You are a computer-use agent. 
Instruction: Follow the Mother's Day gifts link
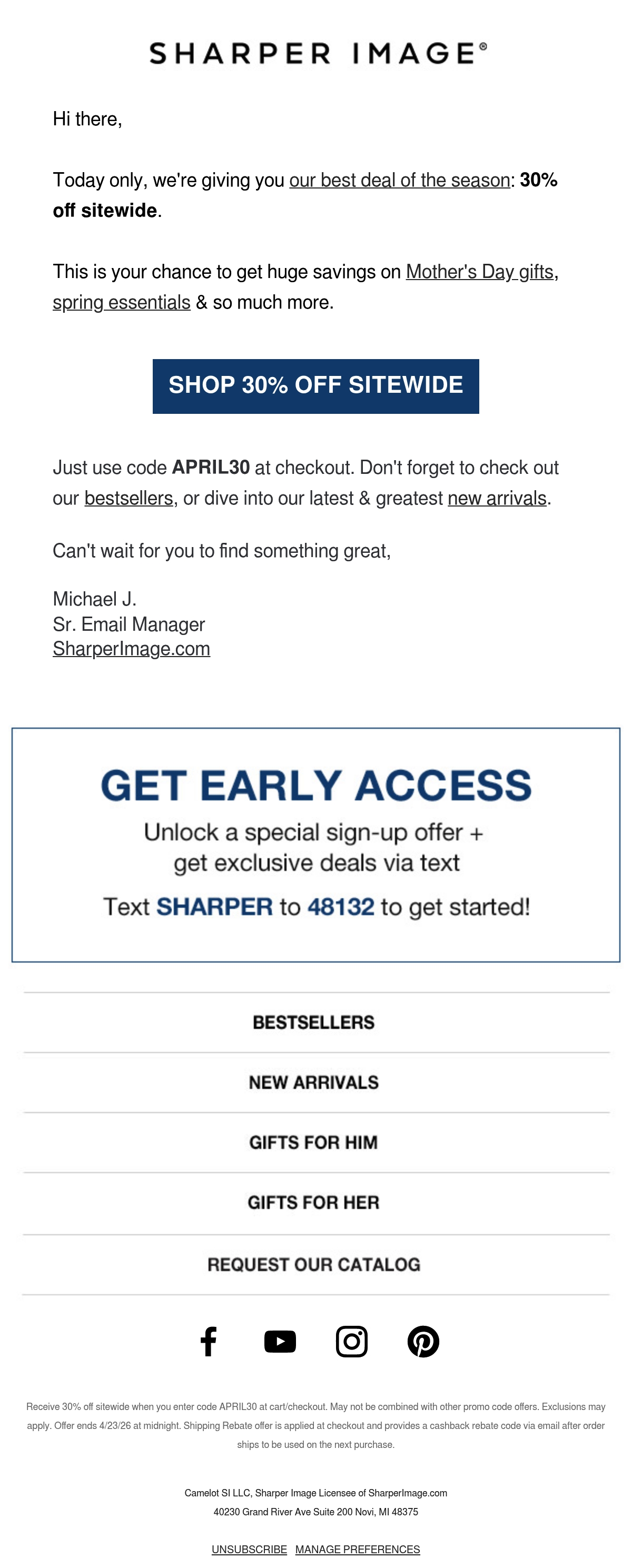point(480,272)
